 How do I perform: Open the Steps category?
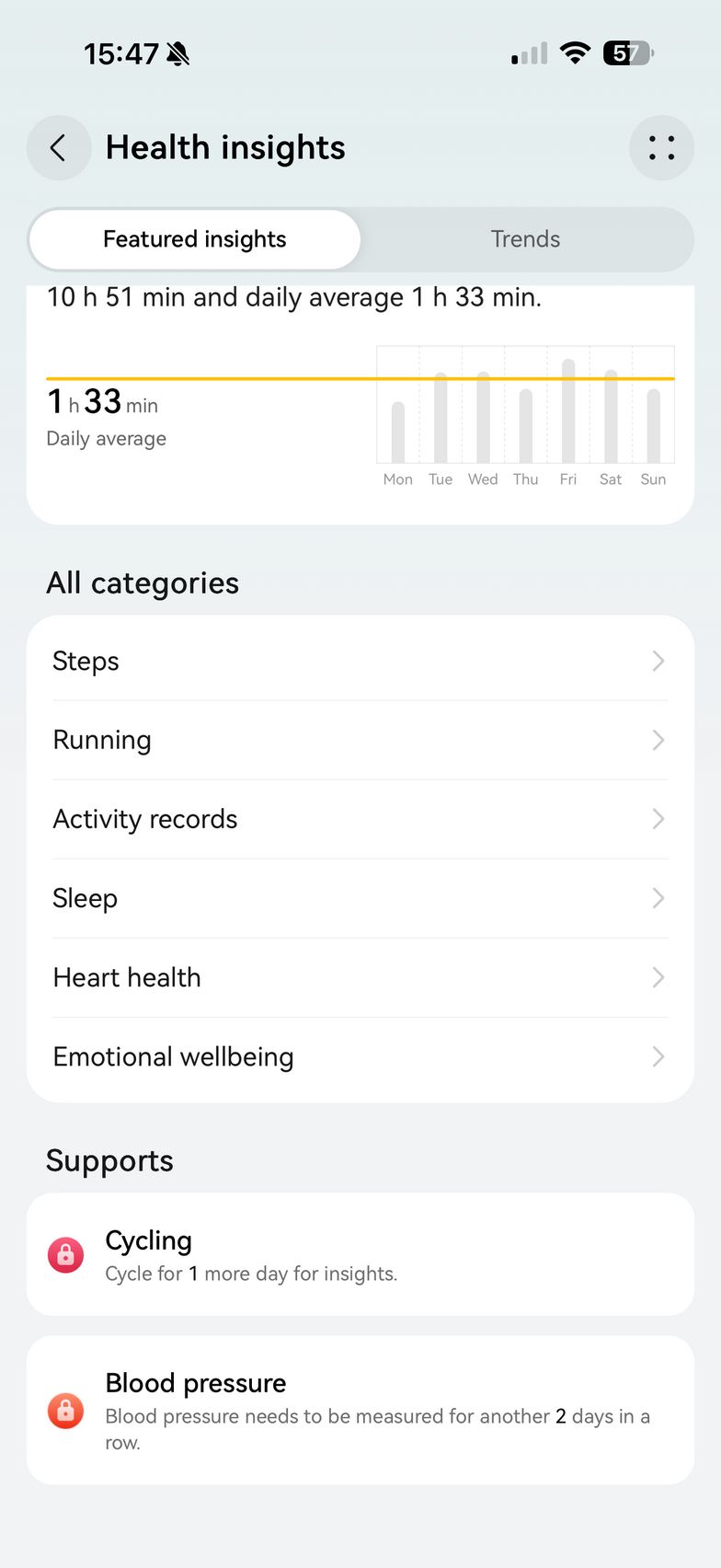pyautogui.click(x=360, y=661)
